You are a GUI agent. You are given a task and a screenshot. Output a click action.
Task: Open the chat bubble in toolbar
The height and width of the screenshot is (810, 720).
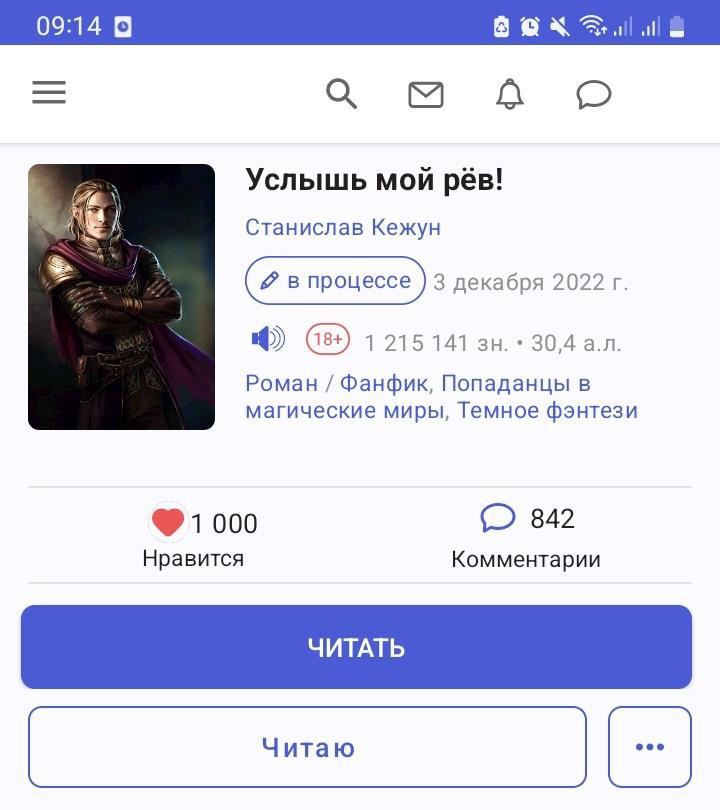pos(594,94)
